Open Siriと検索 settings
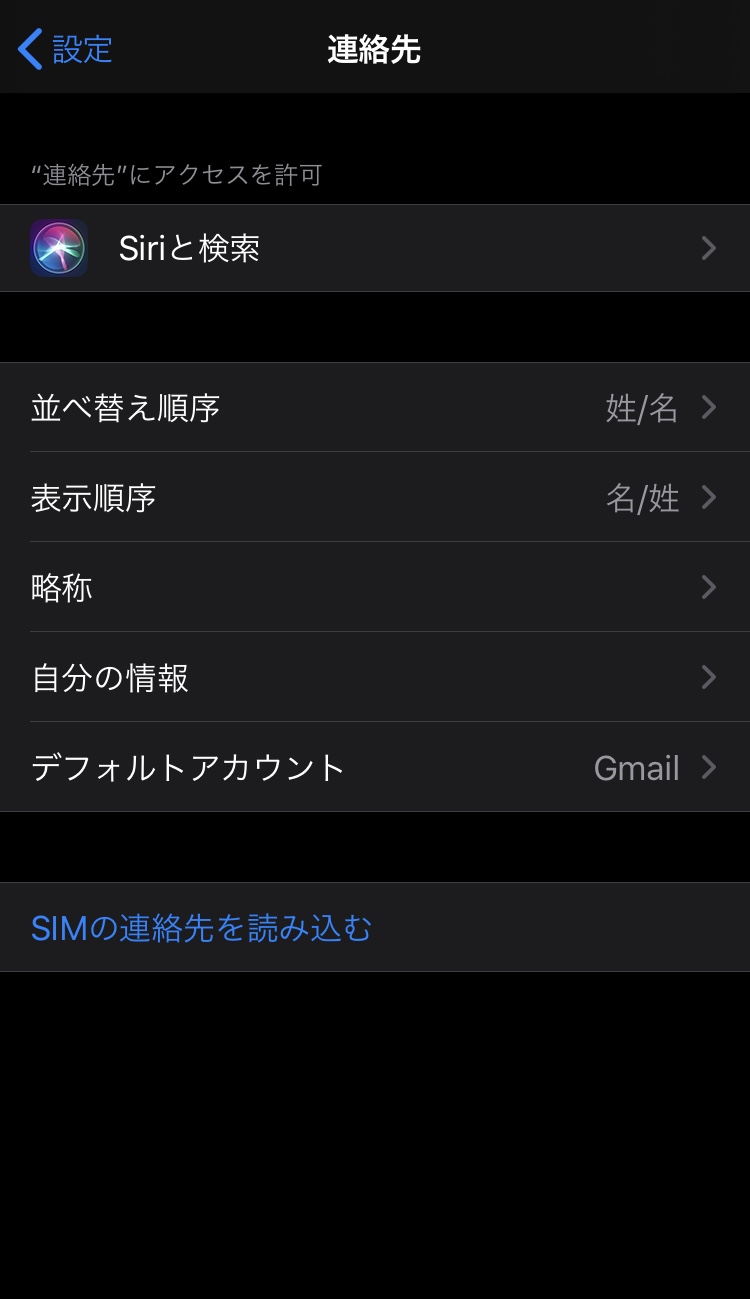The height and width of the screenshot is (1299, 750). [375, 248]
